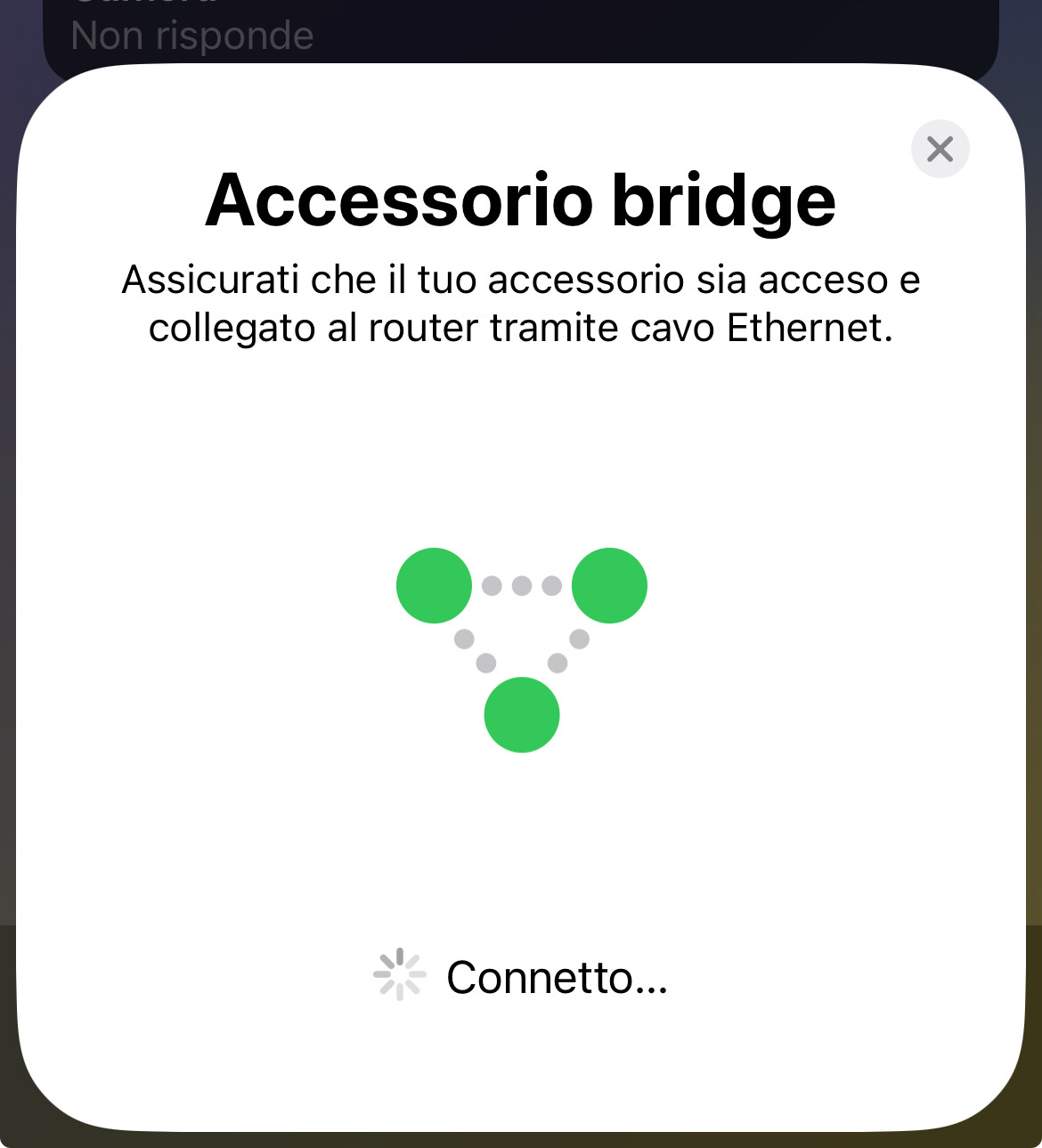Click the top-right green bridge dot
This screenshot has height=1148, width=1042.
(610, 584)
